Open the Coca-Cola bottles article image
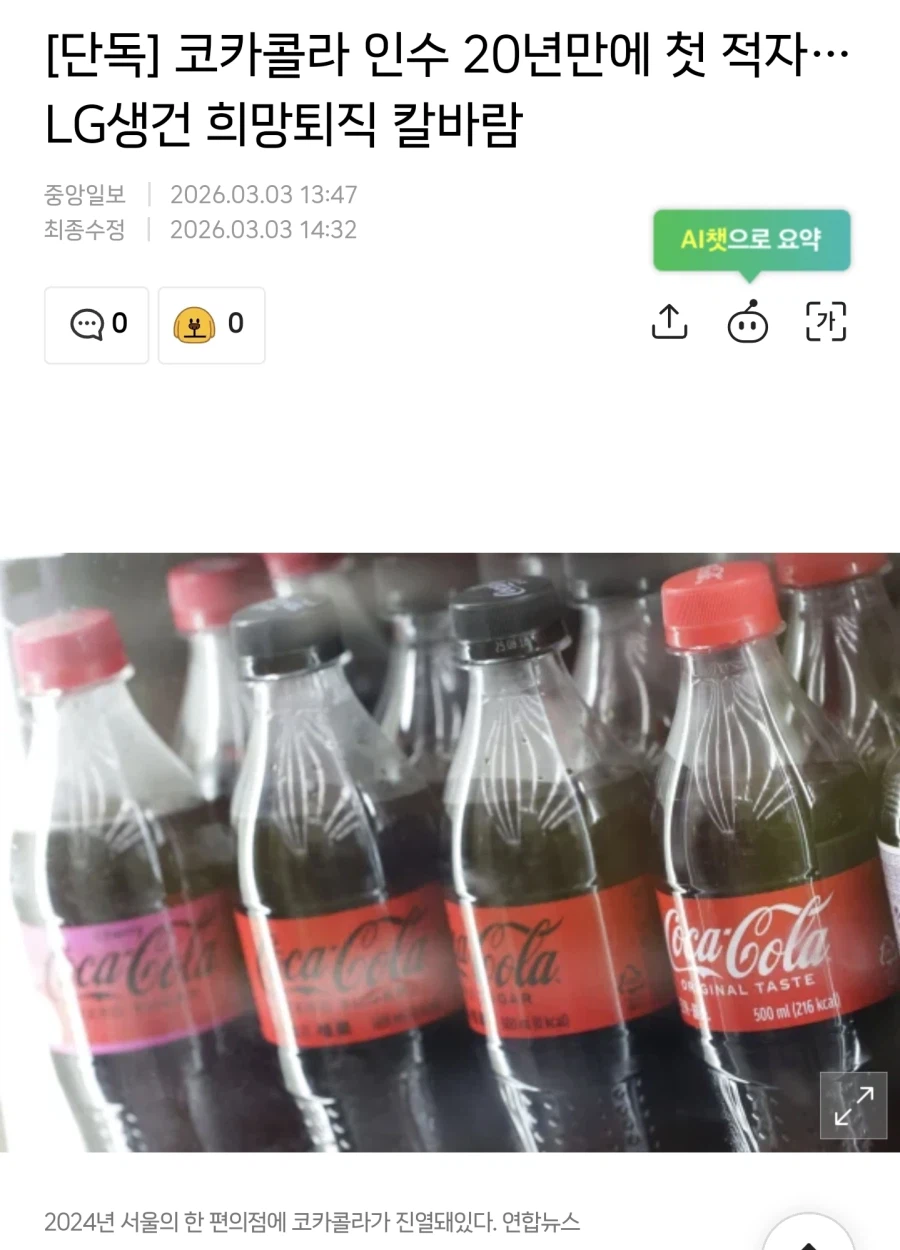Image resolution: width=900 pixels, height=1250 pixels. click(450, 850)
